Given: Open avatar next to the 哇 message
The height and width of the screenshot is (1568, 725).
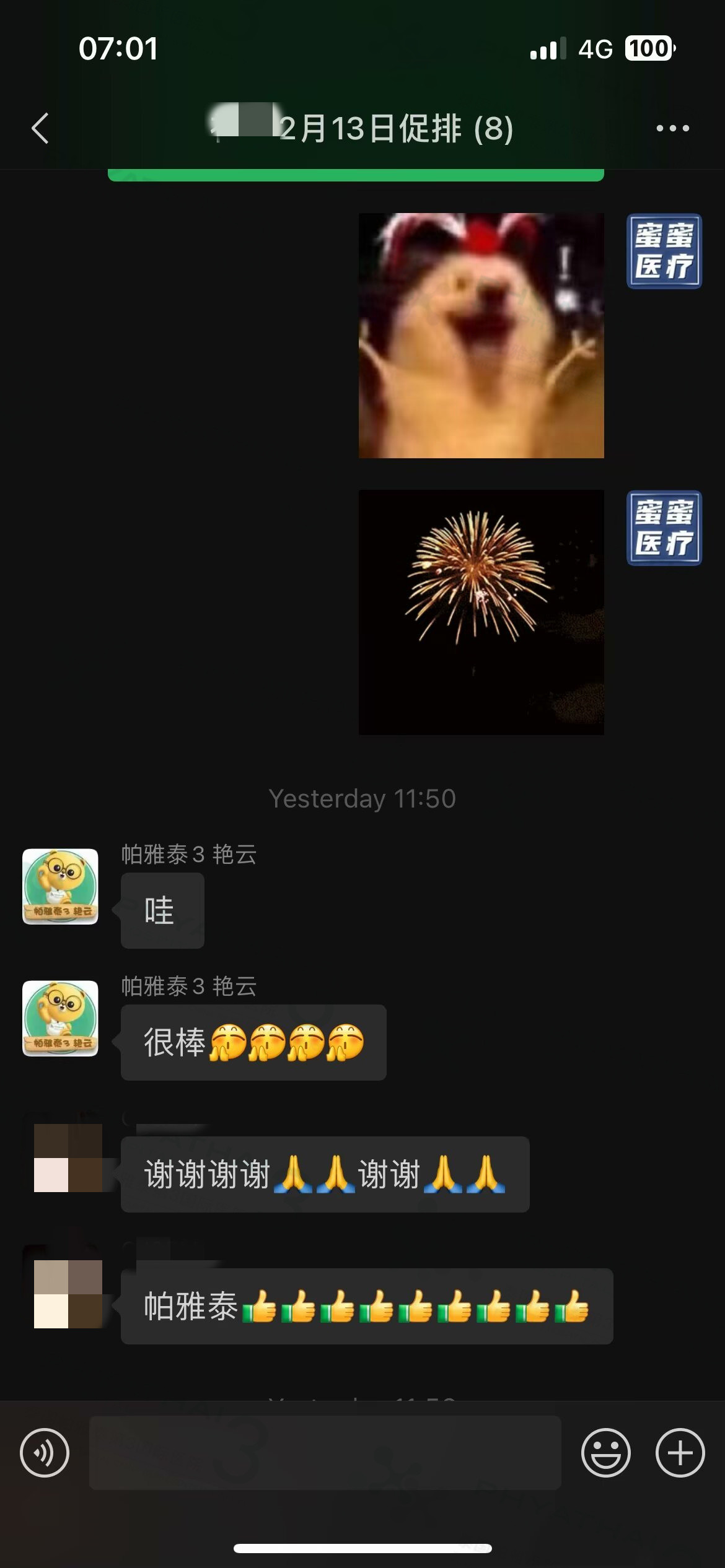Looking at the screenshot, I should click(60, 886).
